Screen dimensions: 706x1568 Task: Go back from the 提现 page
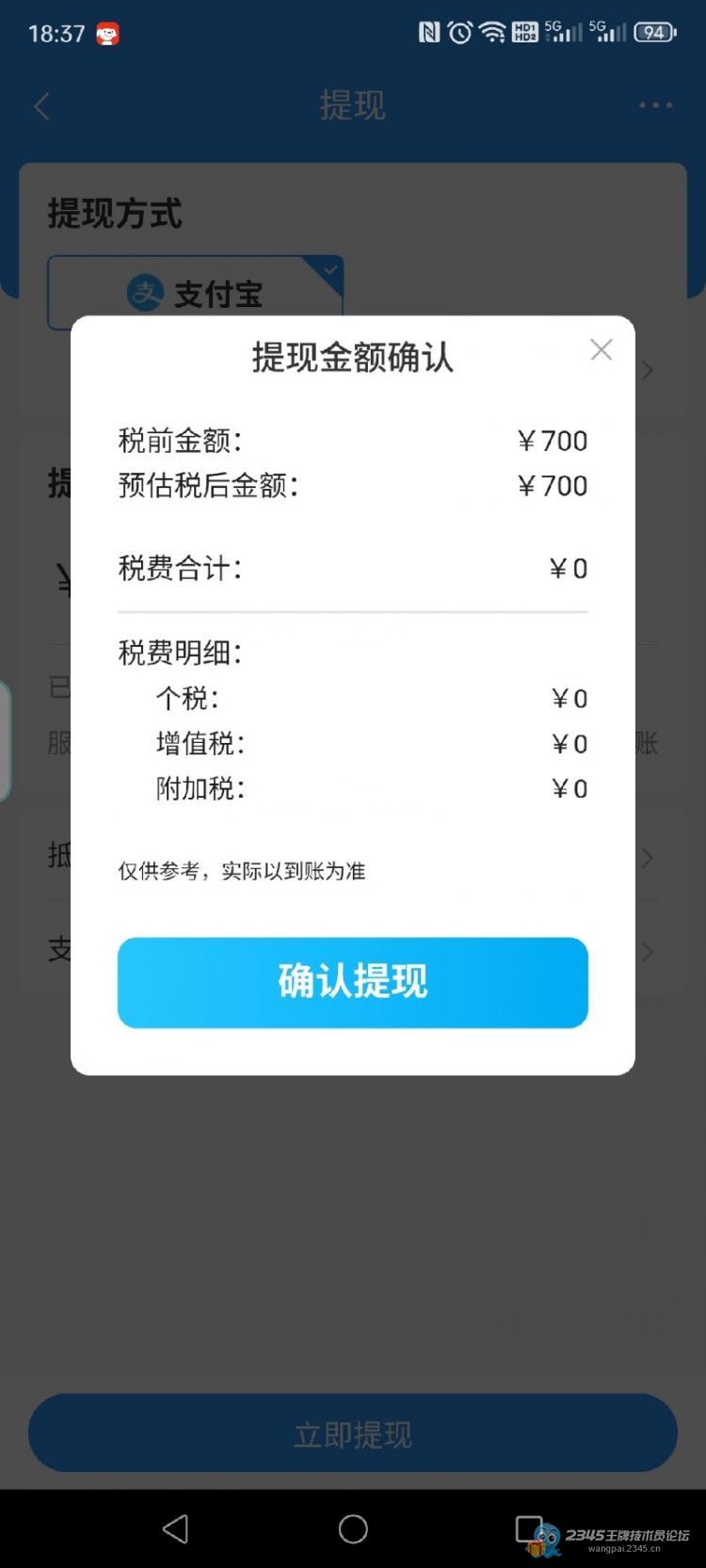[41, 105]
